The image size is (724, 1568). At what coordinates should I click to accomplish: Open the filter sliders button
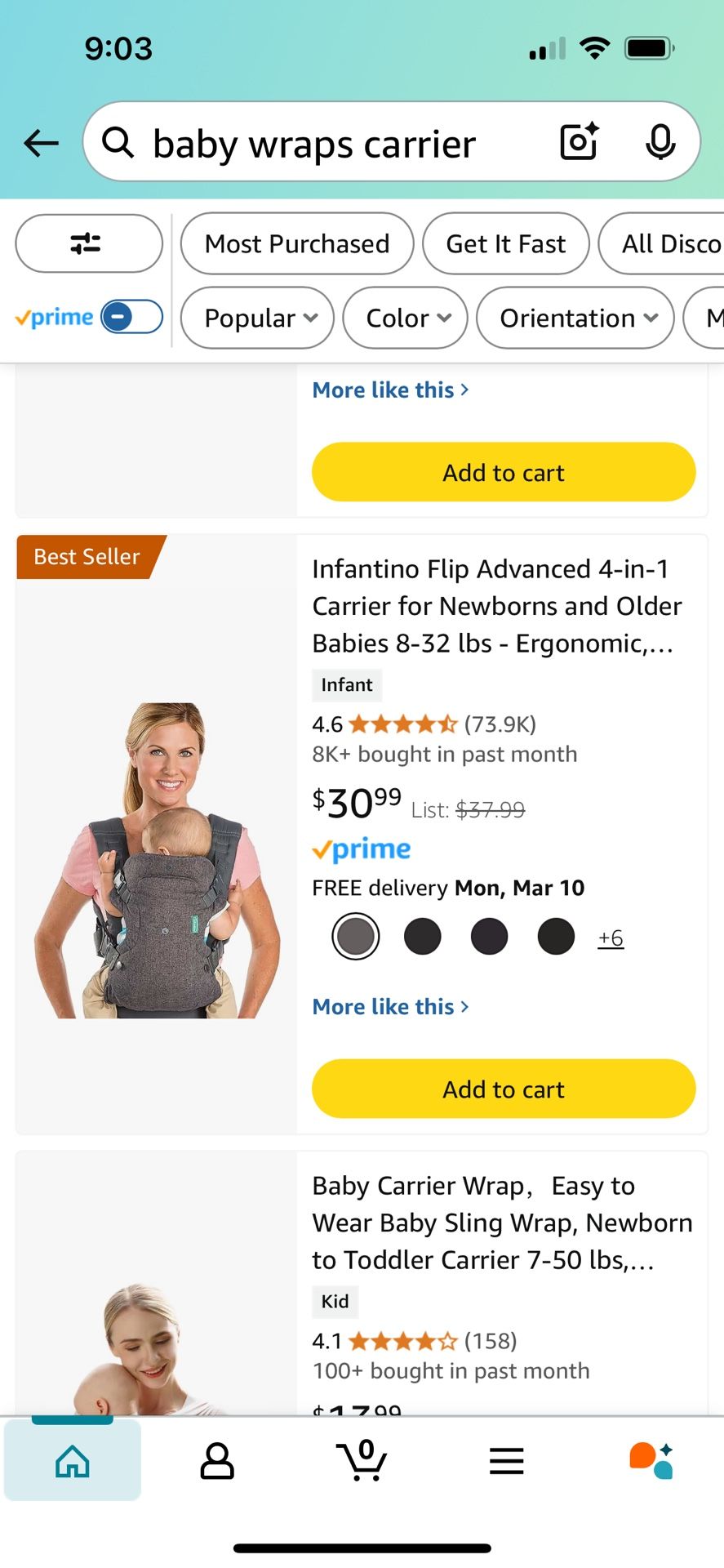[89, 243]
